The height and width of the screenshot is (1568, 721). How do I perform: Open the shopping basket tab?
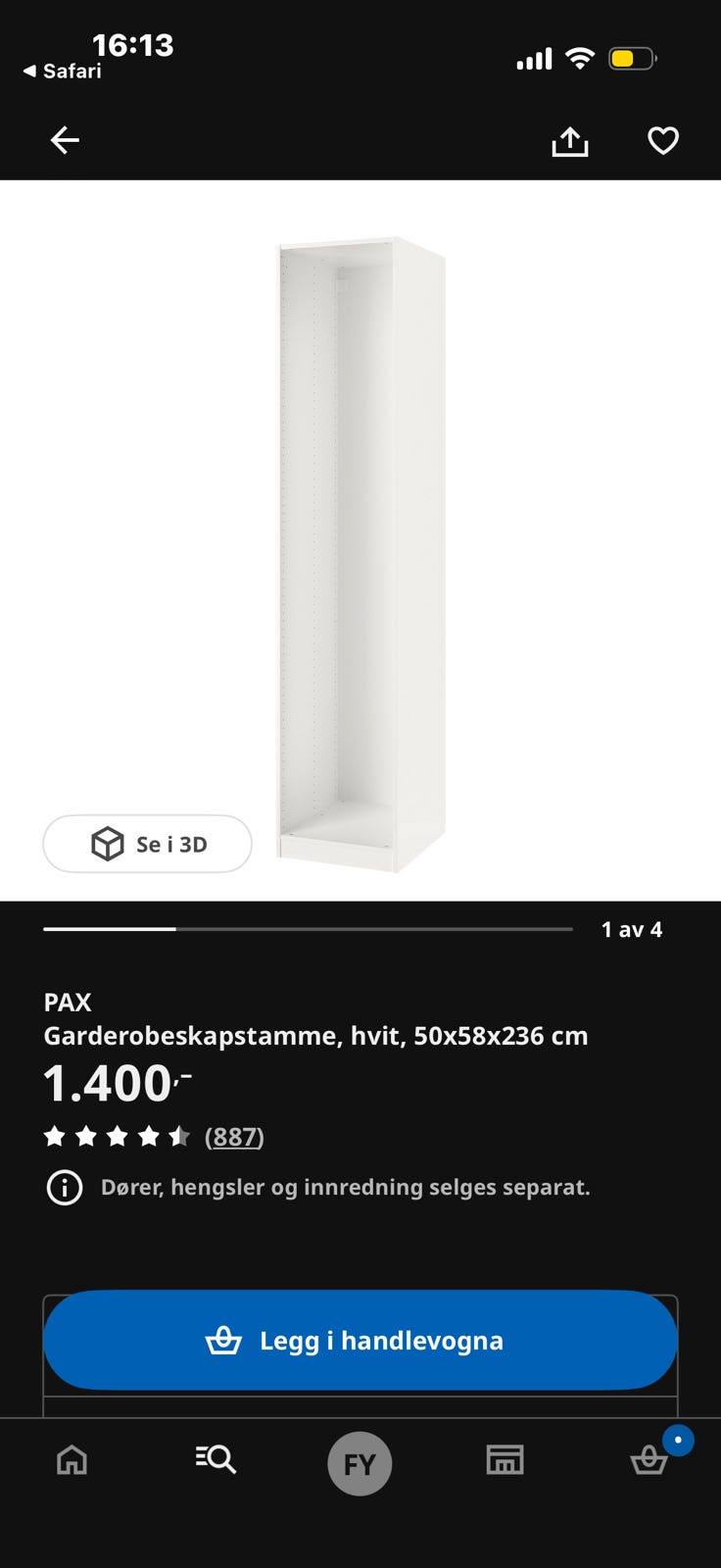649,1461
